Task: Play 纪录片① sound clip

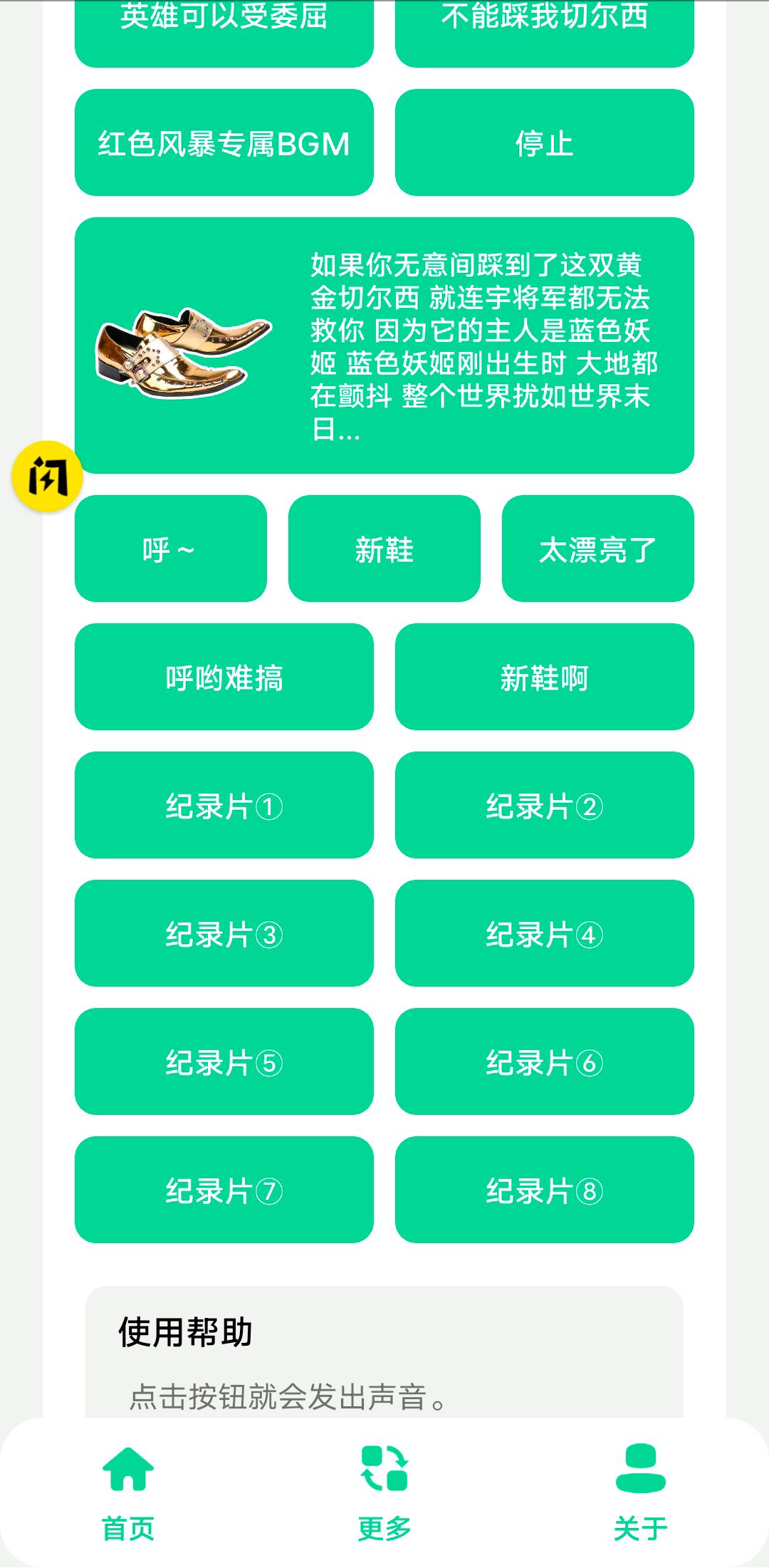Action: (224, 805)
